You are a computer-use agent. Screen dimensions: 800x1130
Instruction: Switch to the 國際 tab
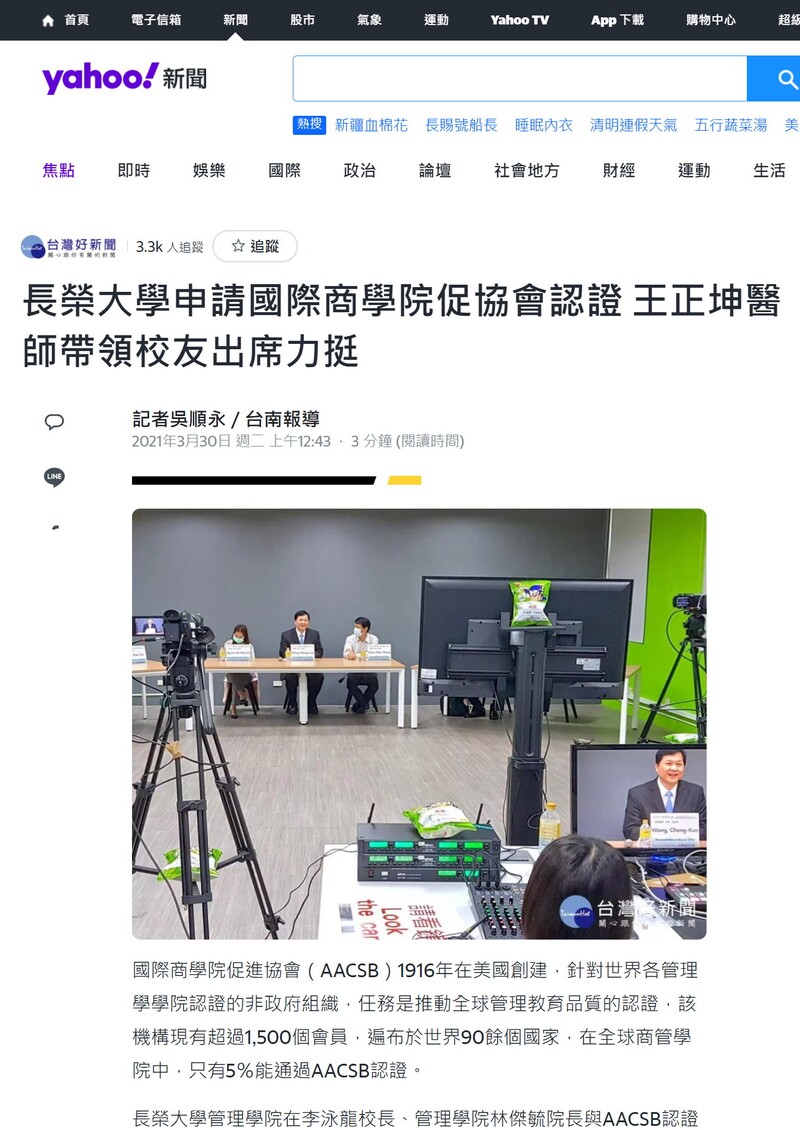pos(284,171)
